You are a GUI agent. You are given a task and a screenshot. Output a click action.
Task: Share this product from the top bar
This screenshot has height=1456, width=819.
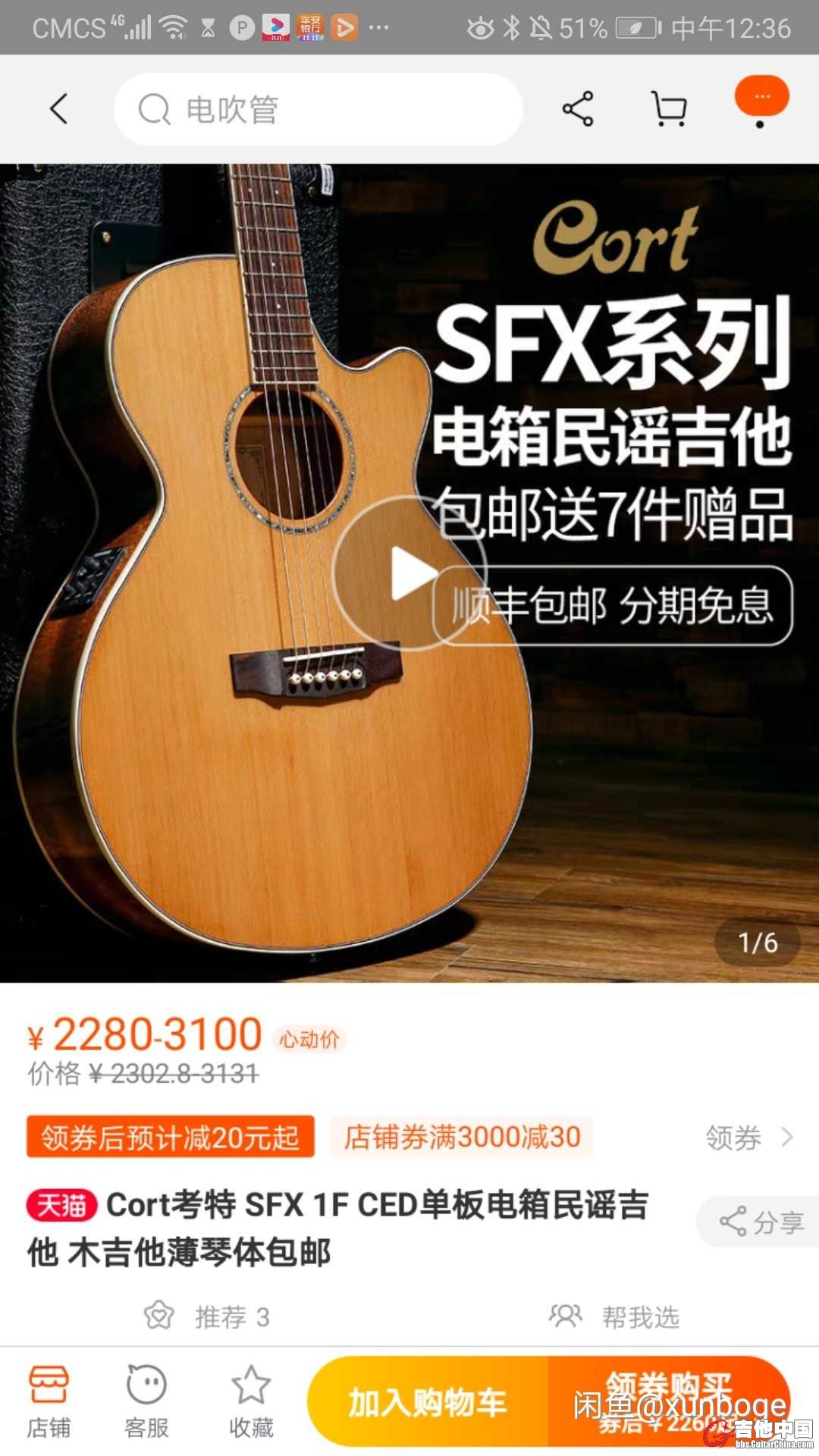(578, 109)
